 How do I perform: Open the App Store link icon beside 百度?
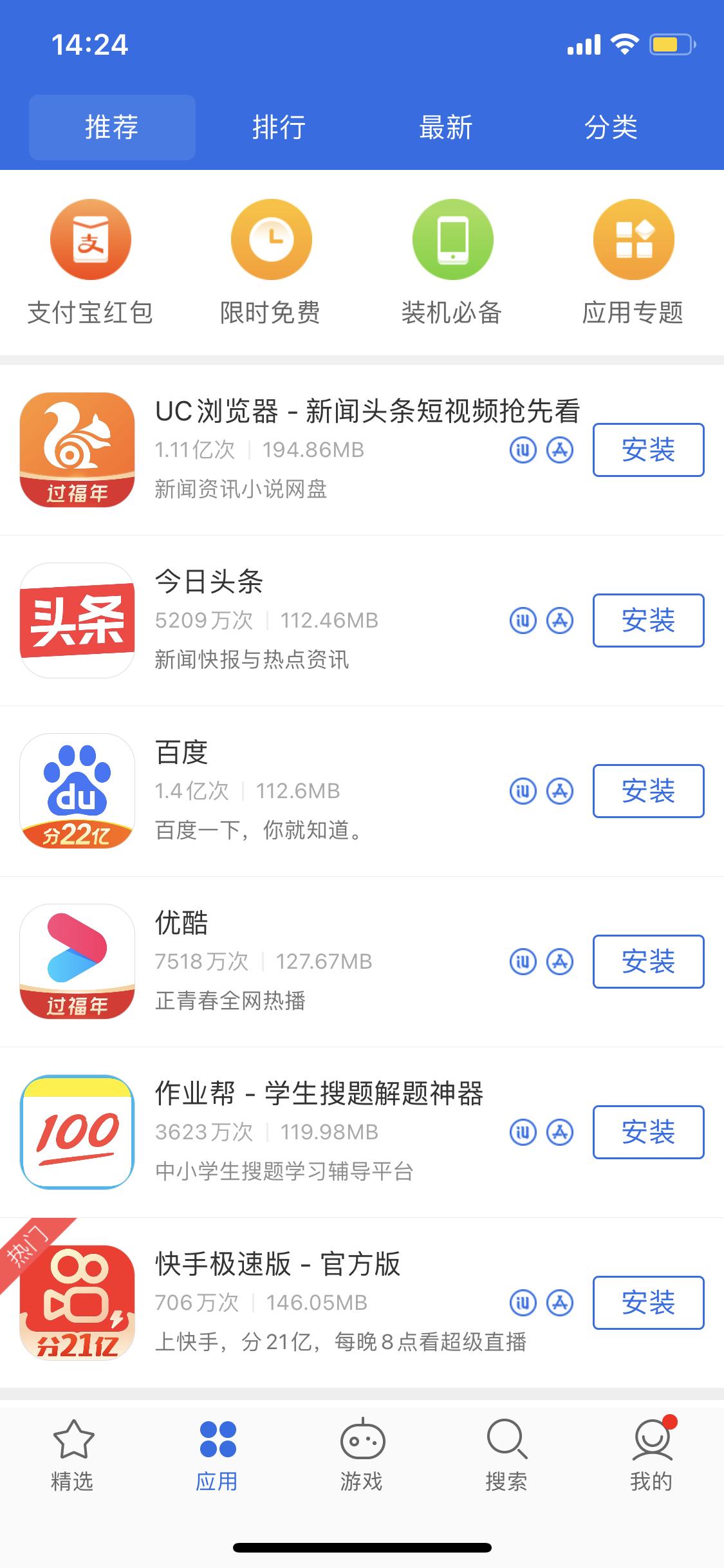click(560, 791)
